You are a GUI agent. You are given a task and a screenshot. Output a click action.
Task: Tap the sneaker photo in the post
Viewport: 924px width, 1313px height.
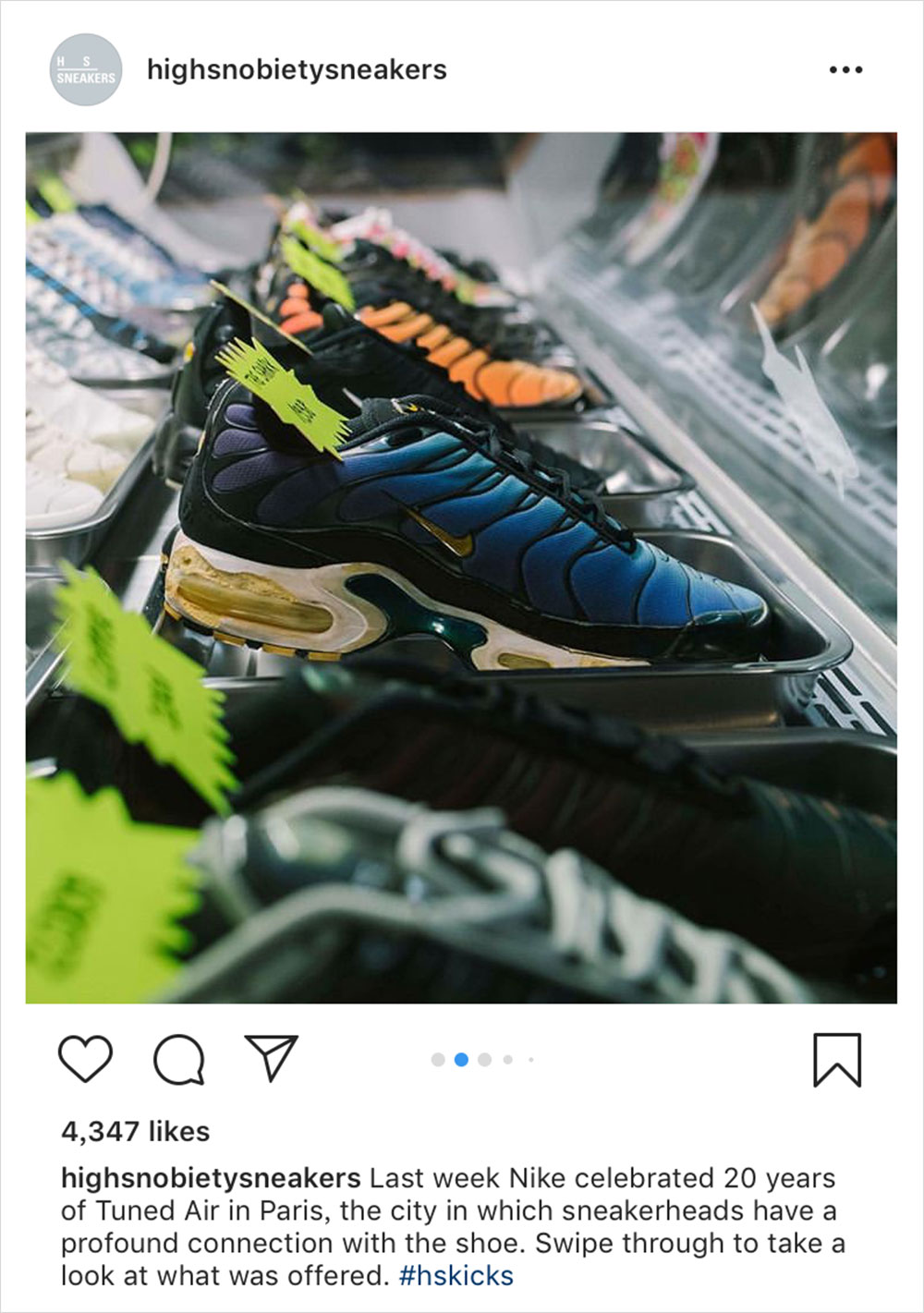[x=461, y=567]
